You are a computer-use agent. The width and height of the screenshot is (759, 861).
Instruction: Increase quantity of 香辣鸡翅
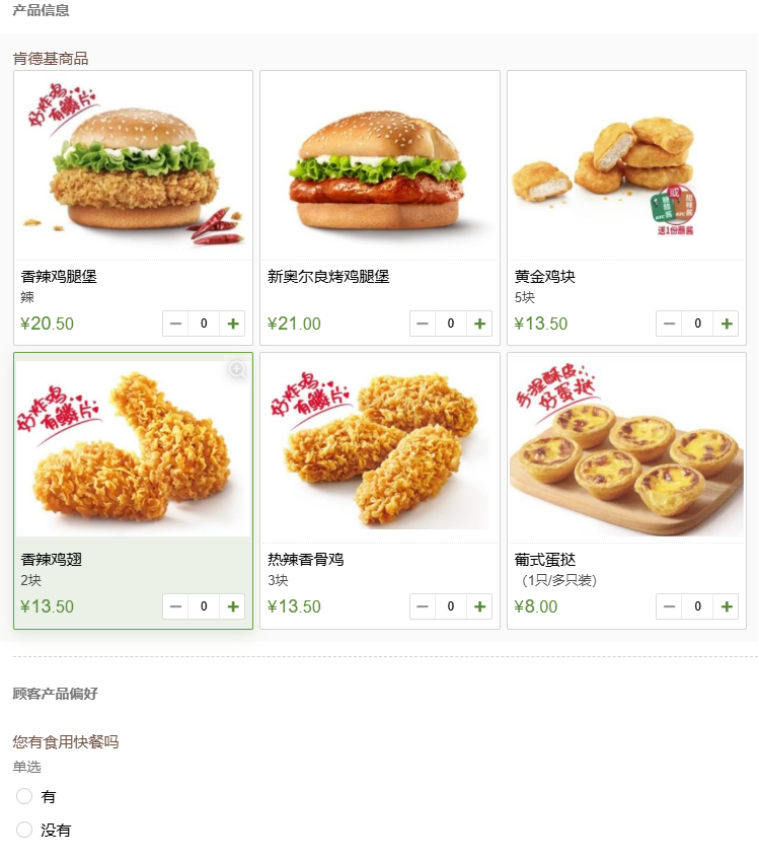pos(233,606)
